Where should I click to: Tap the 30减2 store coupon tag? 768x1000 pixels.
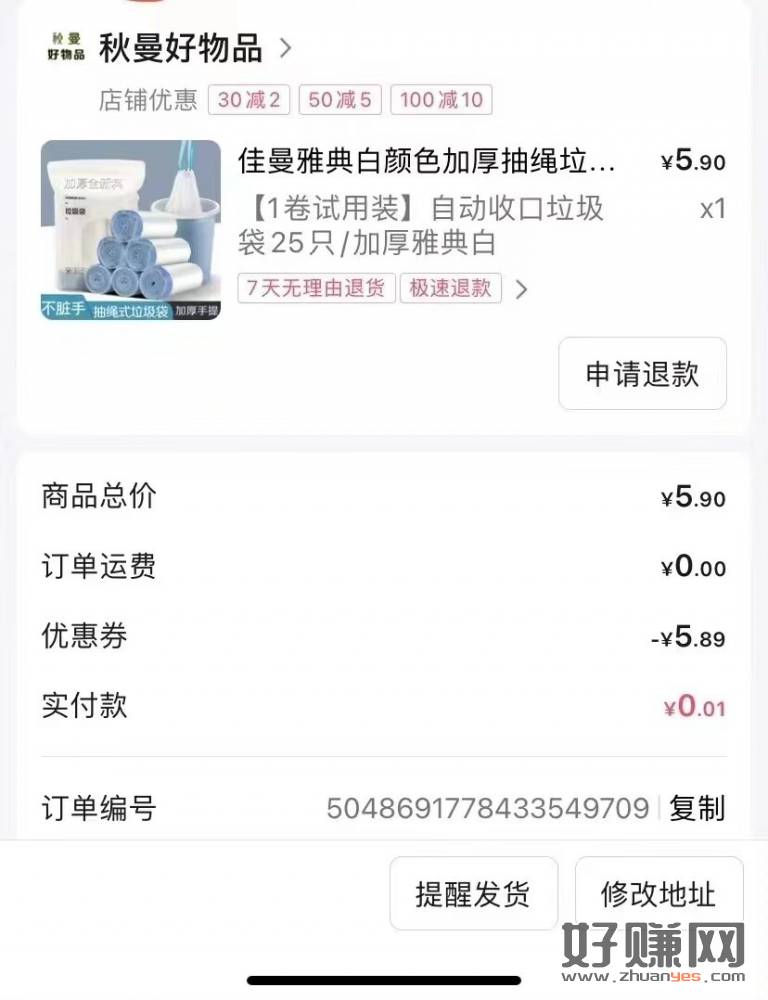(249, 100)
